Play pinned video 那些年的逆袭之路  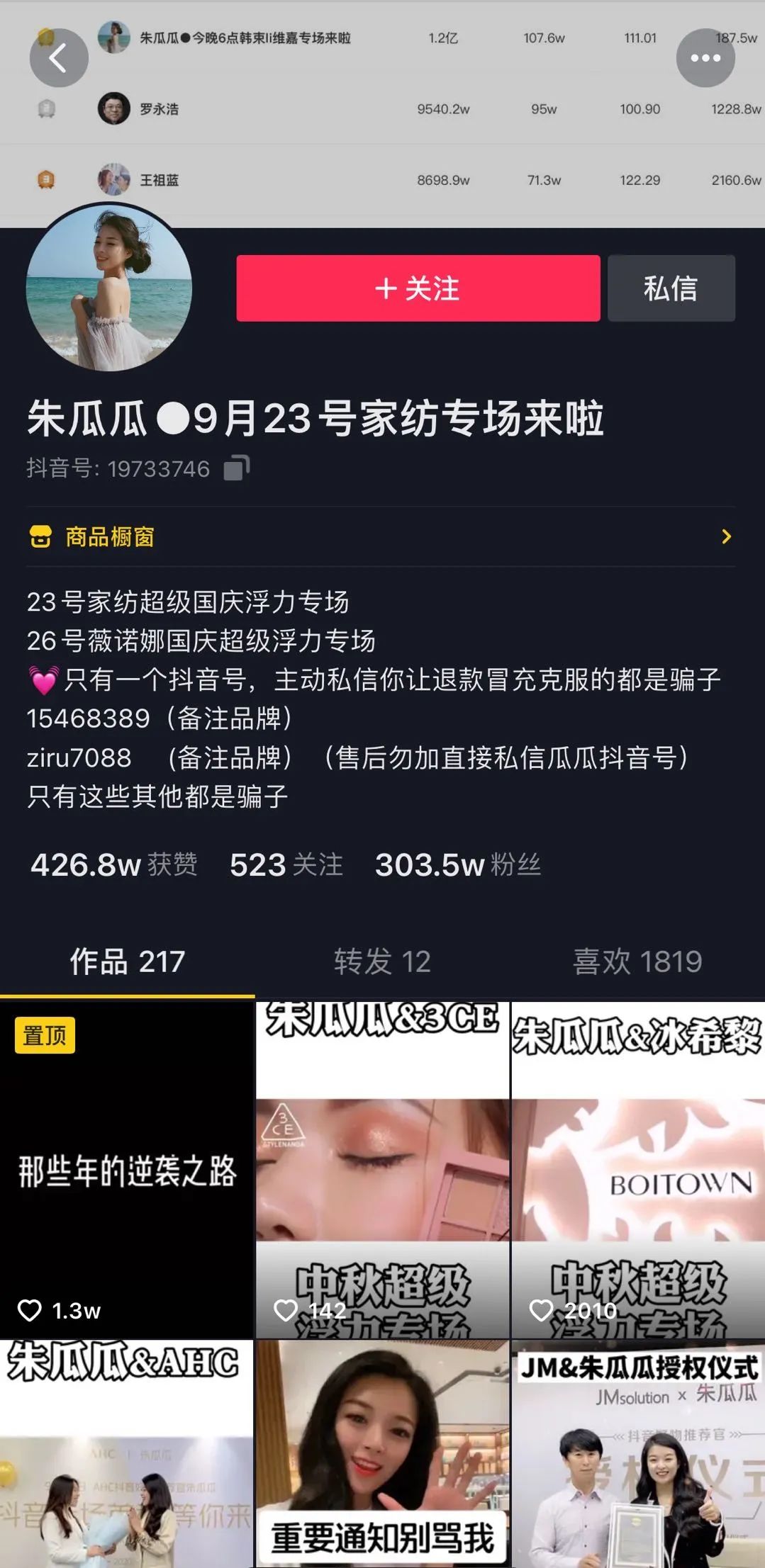[x=127, y=1169]
